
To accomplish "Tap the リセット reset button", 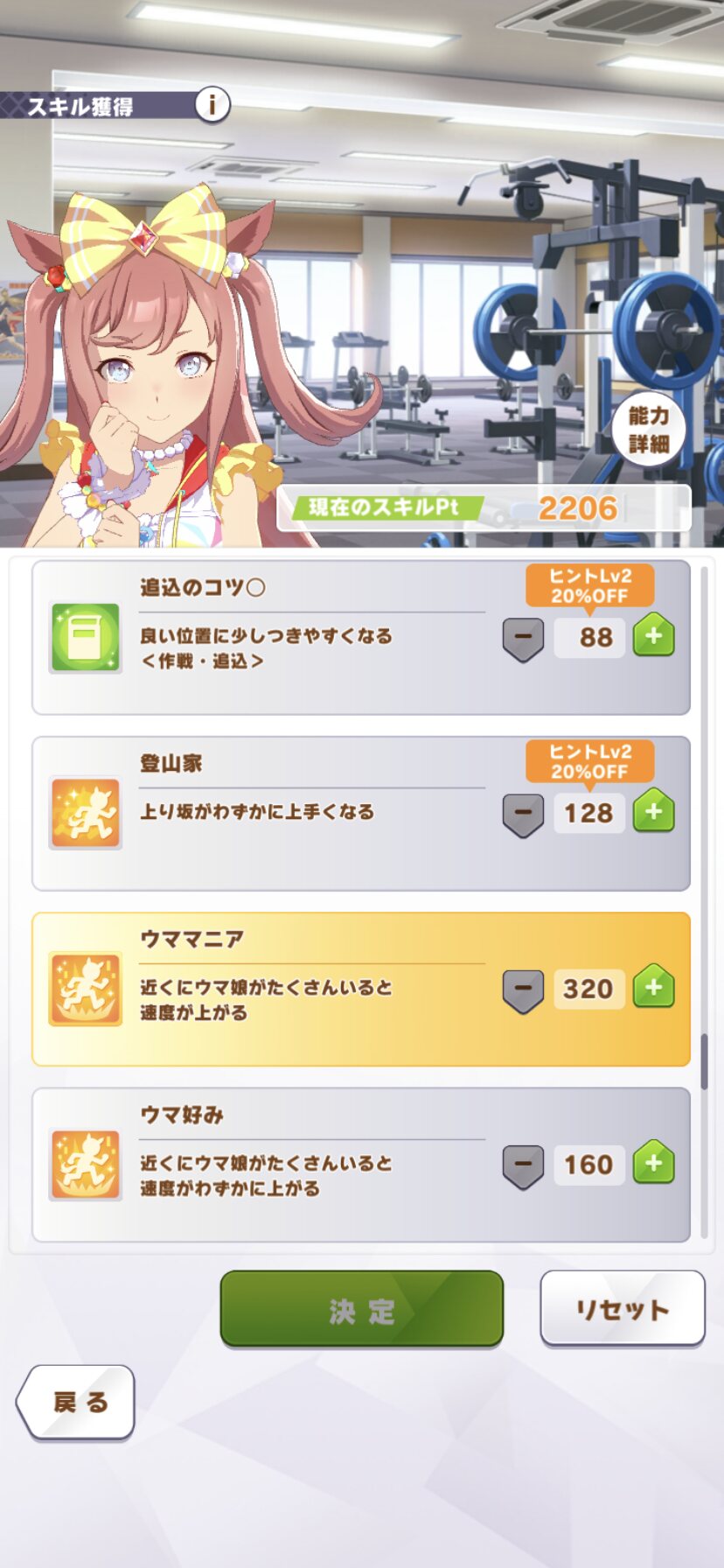I will [x=623, y=1308].
